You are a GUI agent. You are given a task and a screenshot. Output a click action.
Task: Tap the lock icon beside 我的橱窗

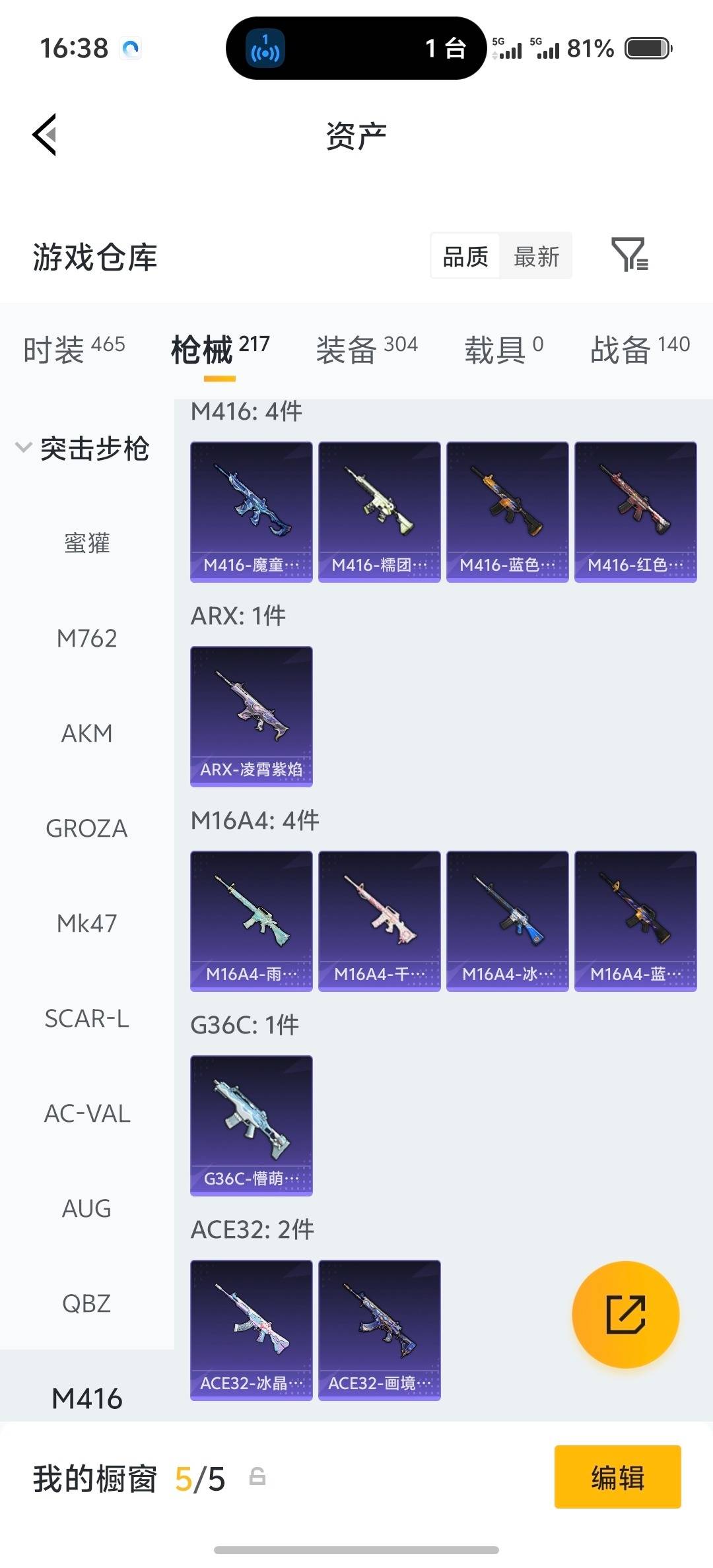pyautogui.click(x=257, y=1478)
